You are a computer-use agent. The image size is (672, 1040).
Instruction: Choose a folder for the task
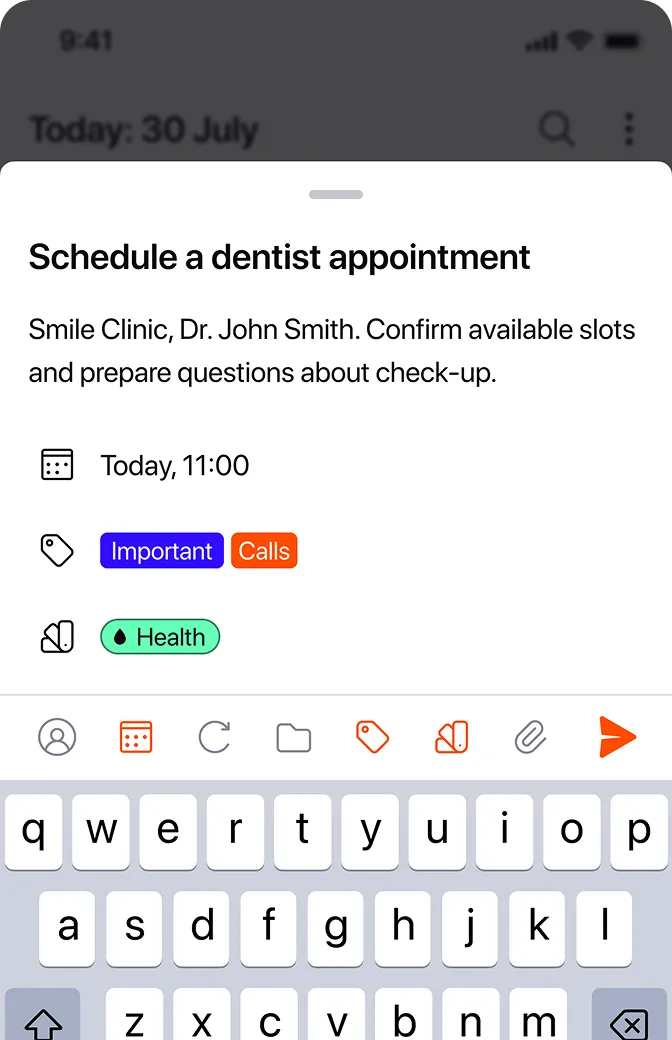[x=293, y=739]
